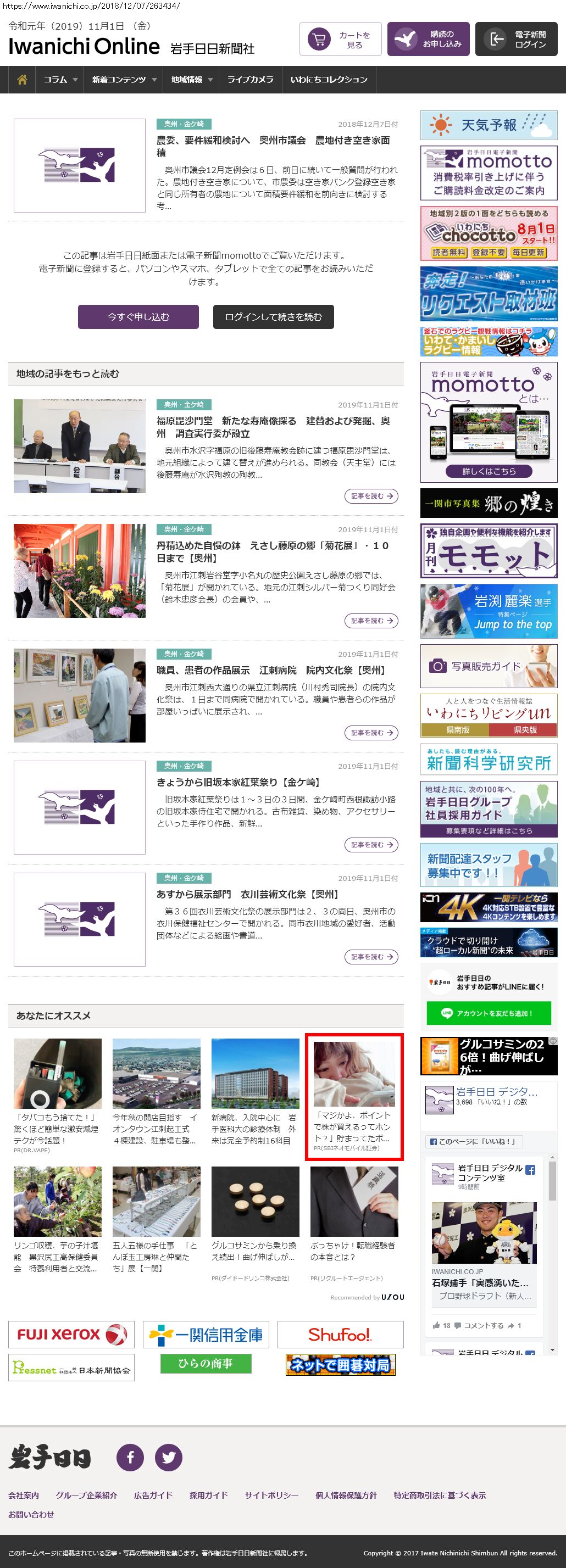Open the home icon in navigation bar
The image size is (566, 1568).
coord(22,80)
